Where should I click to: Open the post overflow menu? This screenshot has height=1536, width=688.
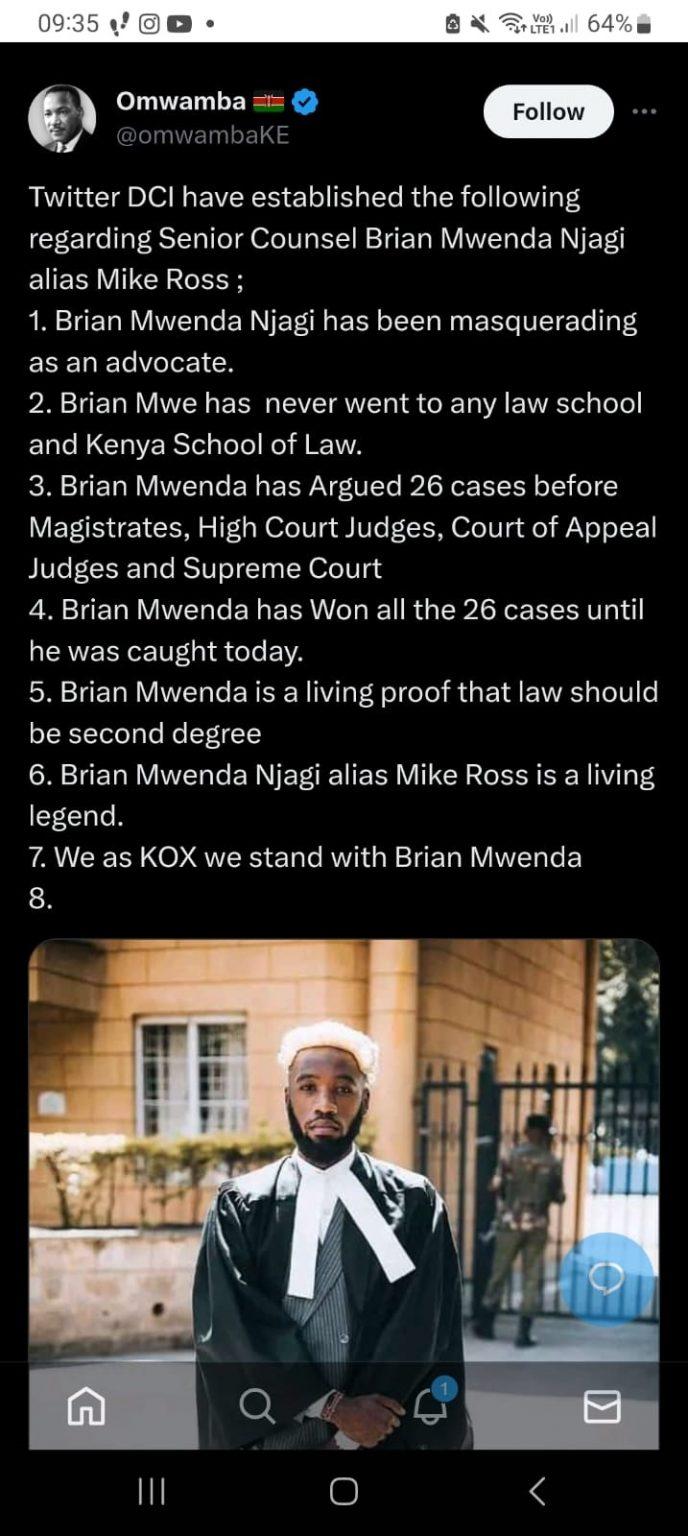click(645, 111)
